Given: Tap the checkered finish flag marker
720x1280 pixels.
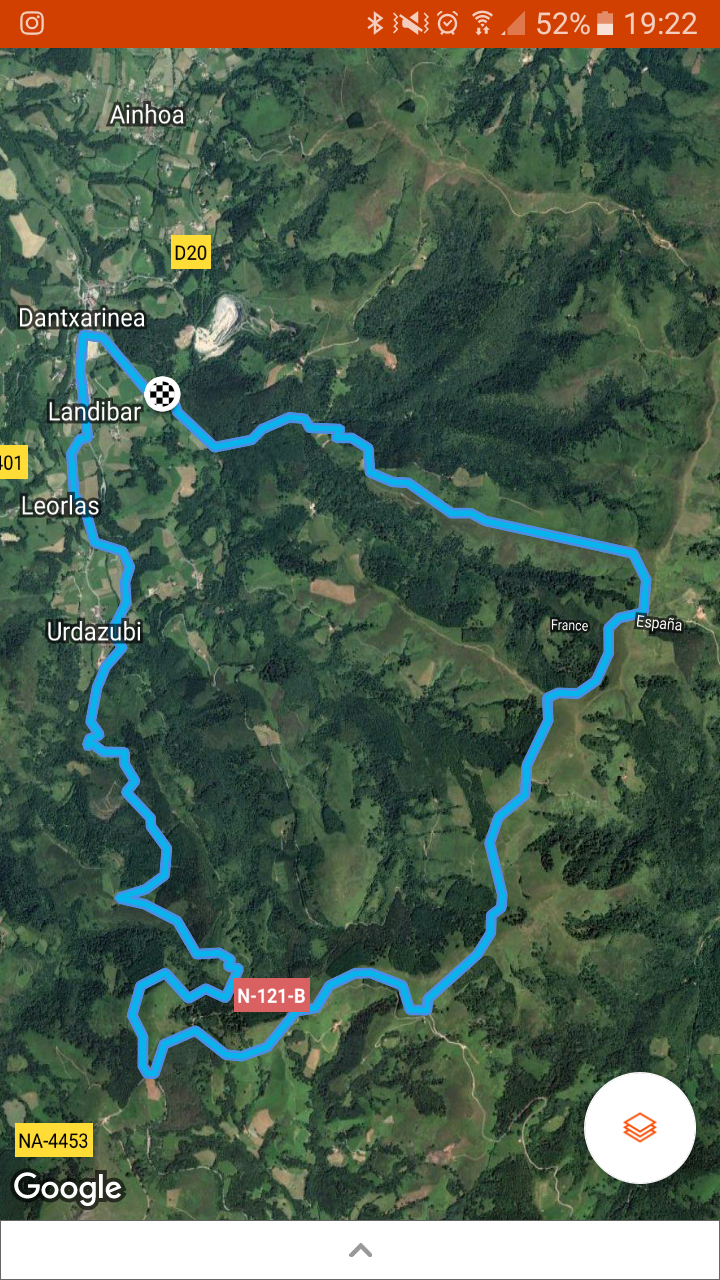Looking at the screenshot, I should (x=162, y=393).
